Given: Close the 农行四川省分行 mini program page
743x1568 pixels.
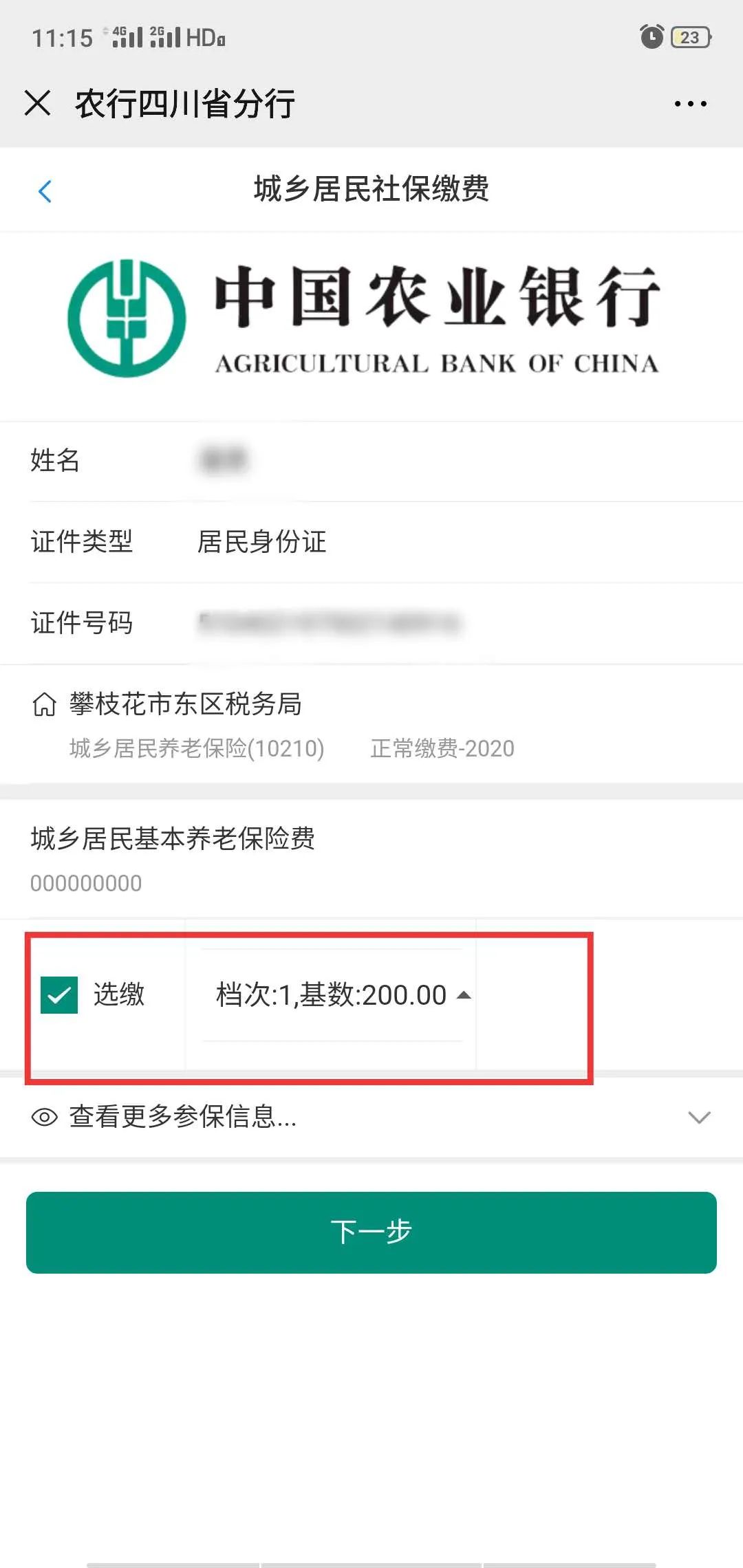Looking at the screenshot, I should 37,103.
